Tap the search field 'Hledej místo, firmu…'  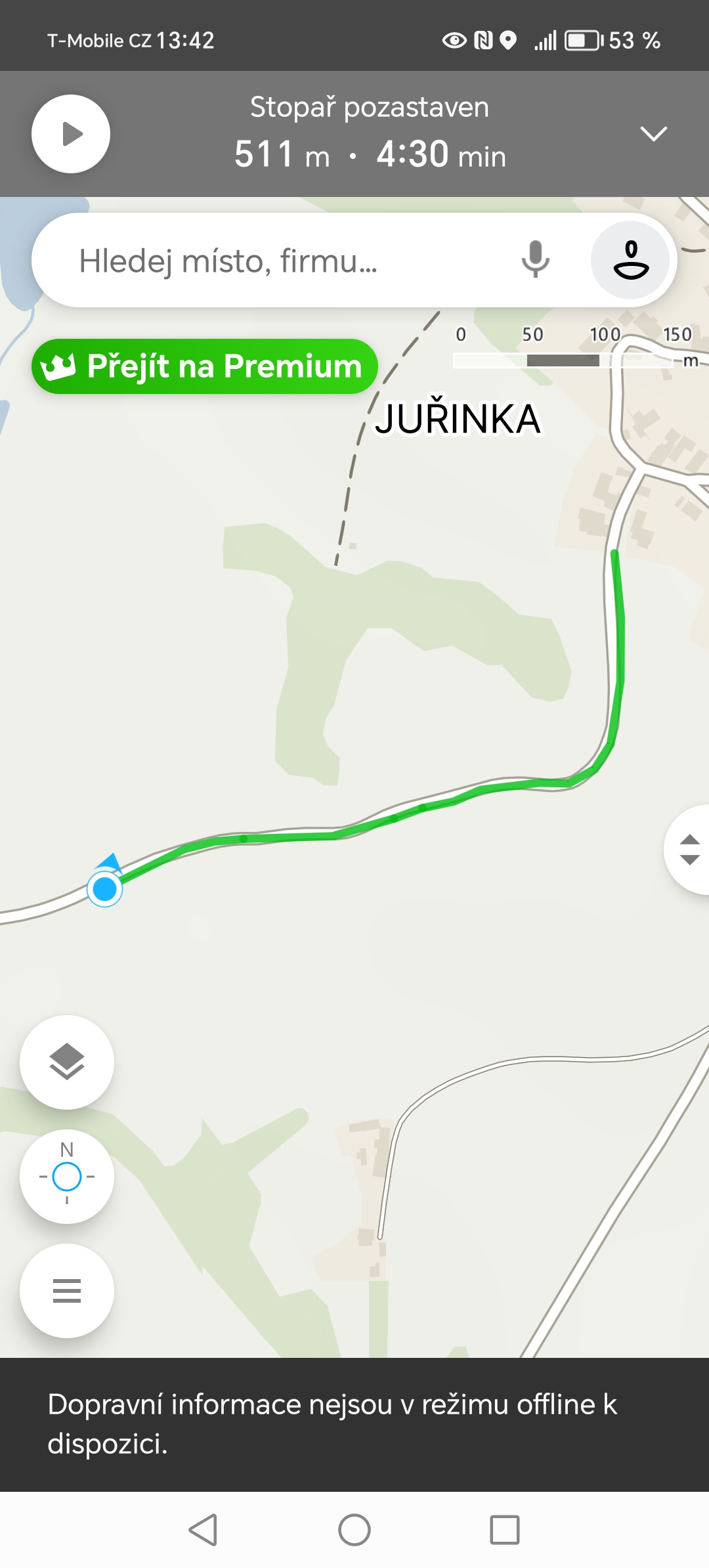pos(276,261)
